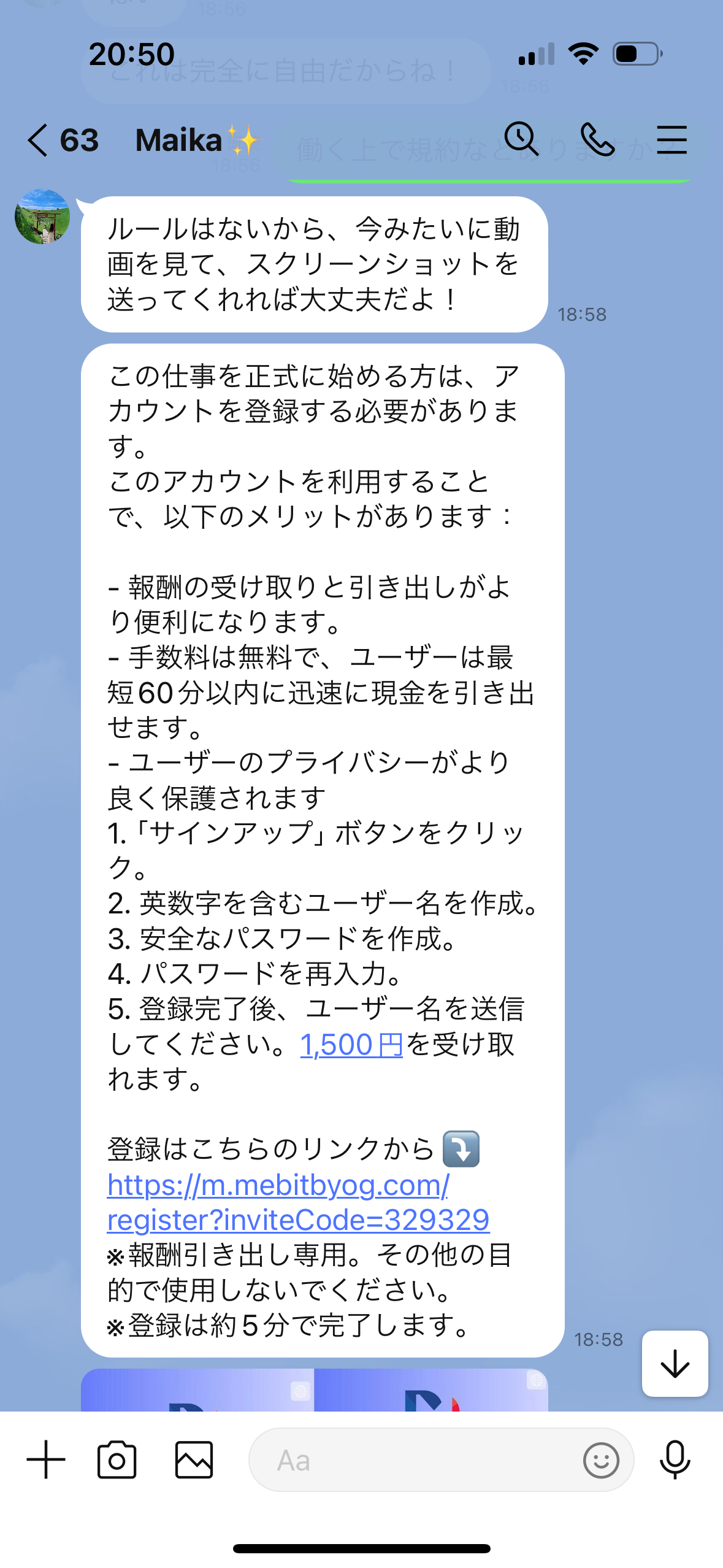Launch the camera from the chat

click(117, 1459)
